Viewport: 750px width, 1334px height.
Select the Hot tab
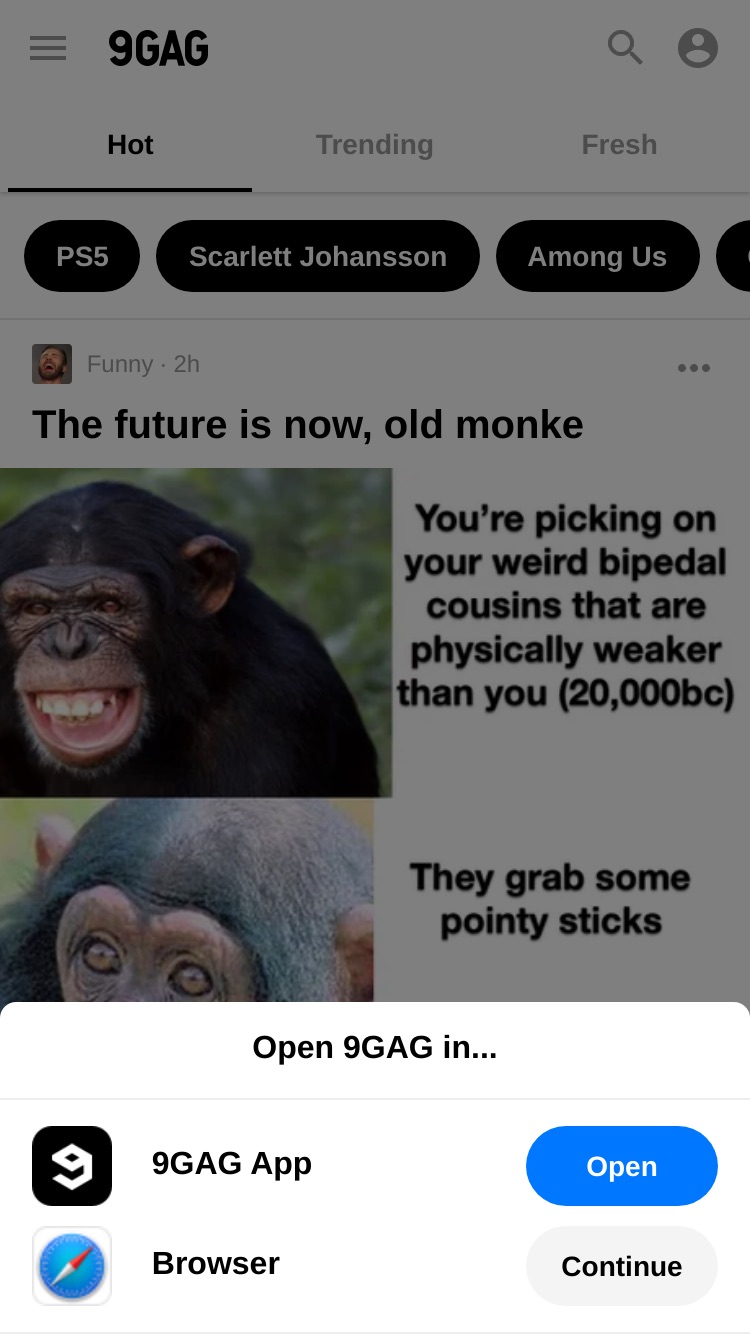[x=130, y=145]
